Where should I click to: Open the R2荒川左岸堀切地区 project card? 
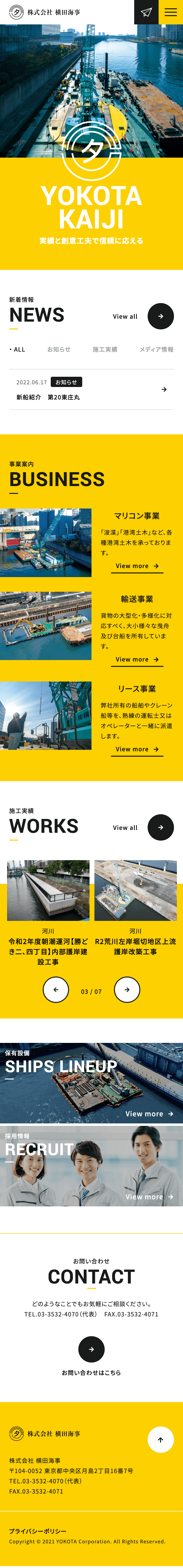tap(136, 907)
